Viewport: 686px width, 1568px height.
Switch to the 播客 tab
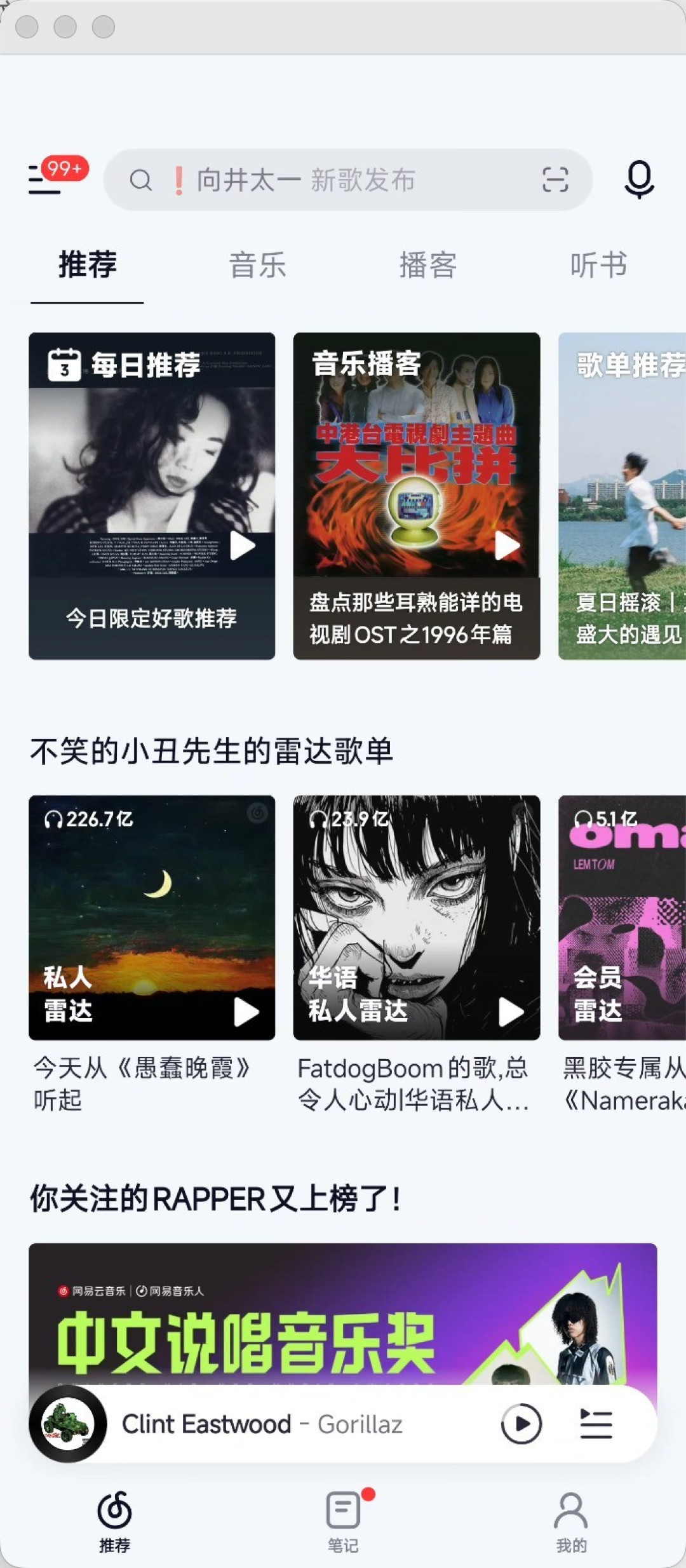(x=429, y=266)
